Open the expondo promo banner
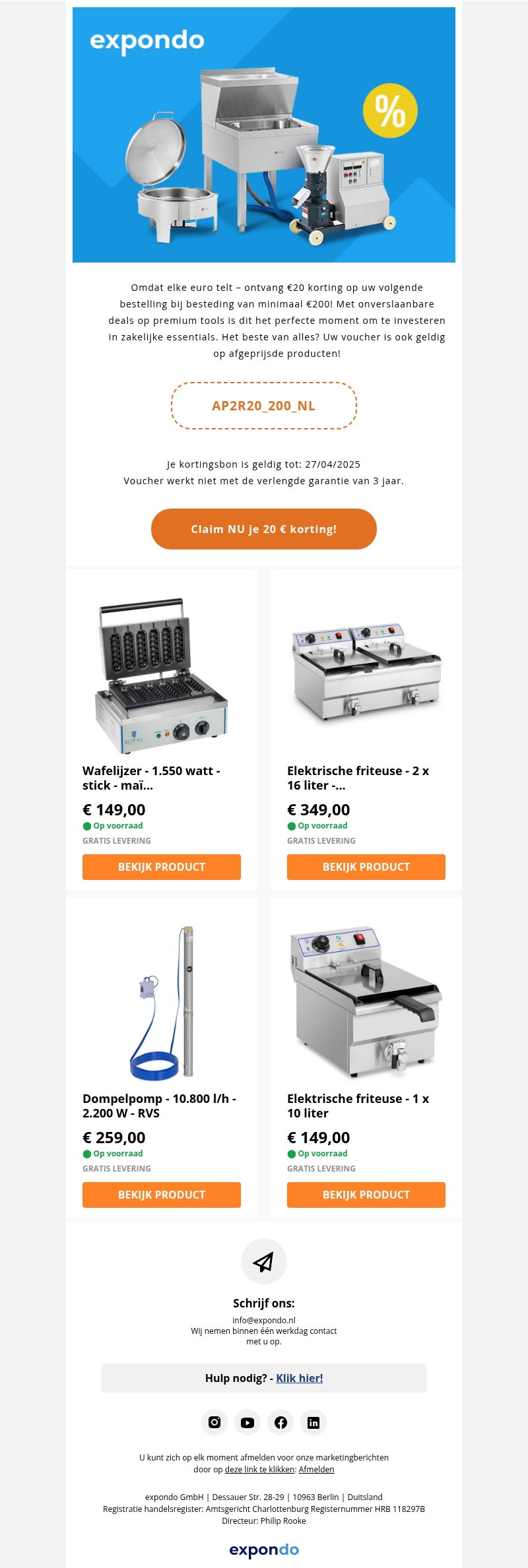Image resolution: width=528 pixels, height=1568 pixels. [264, 135]
